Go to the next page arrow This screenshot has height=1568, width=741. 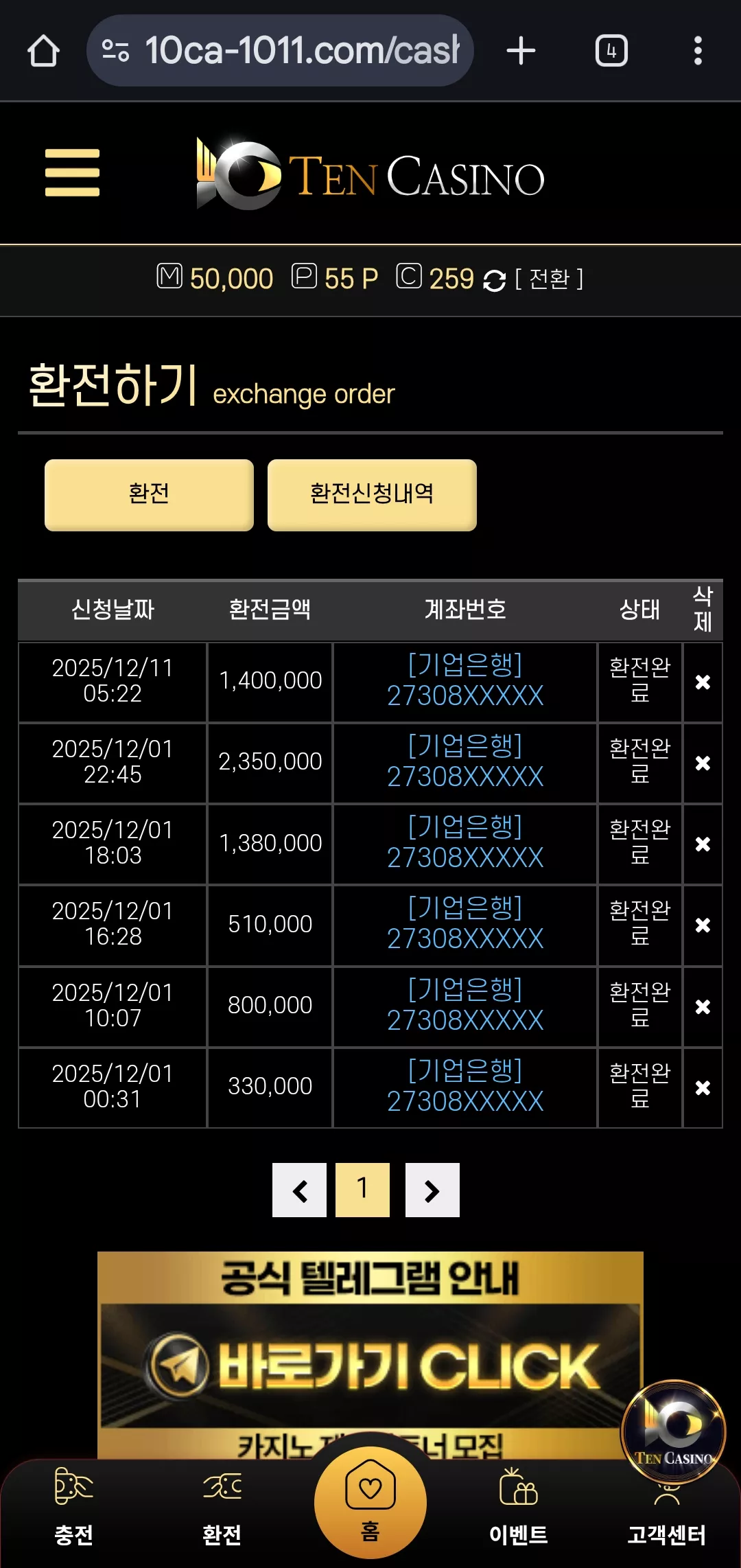432,1190
